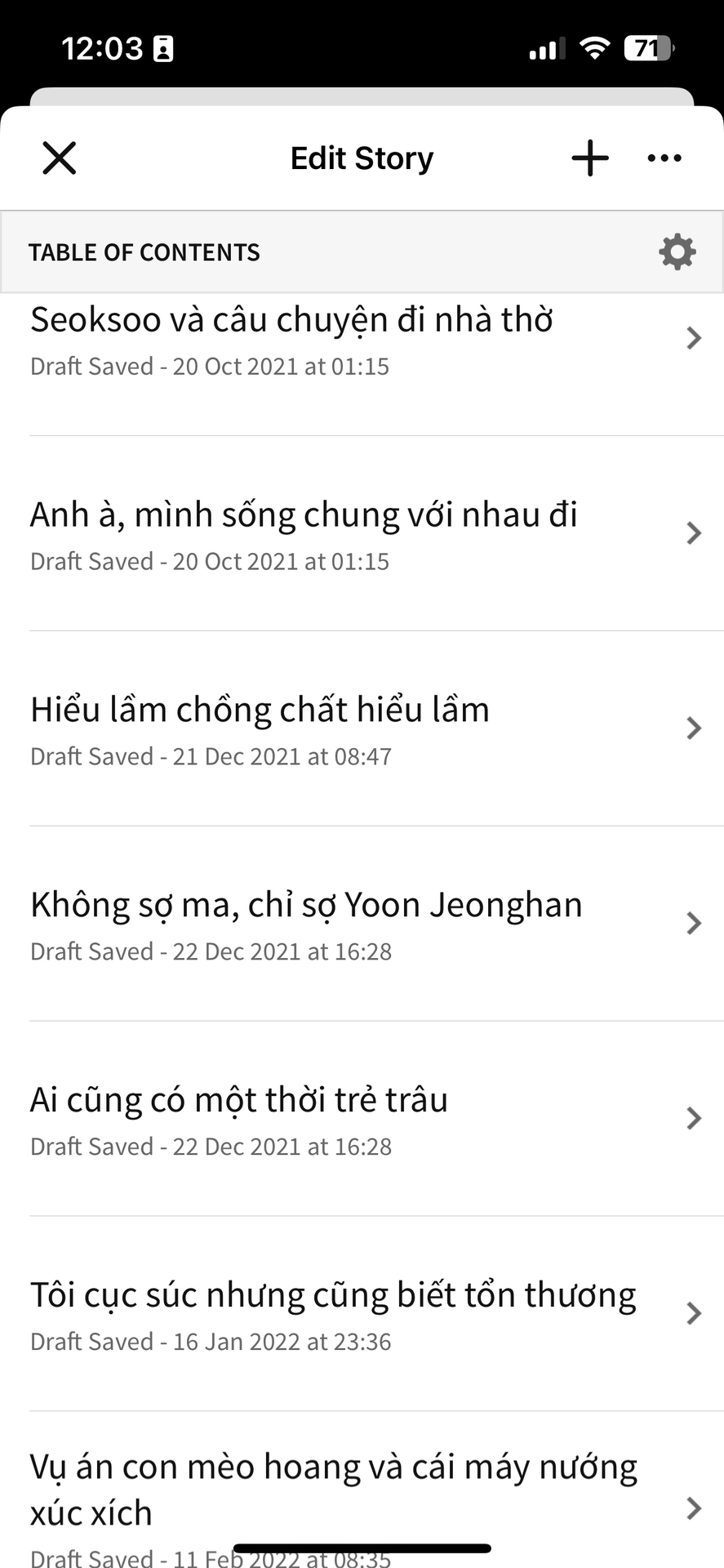
Task: Open the three-dot overflow menu
Action: click(x=664, y=158)
